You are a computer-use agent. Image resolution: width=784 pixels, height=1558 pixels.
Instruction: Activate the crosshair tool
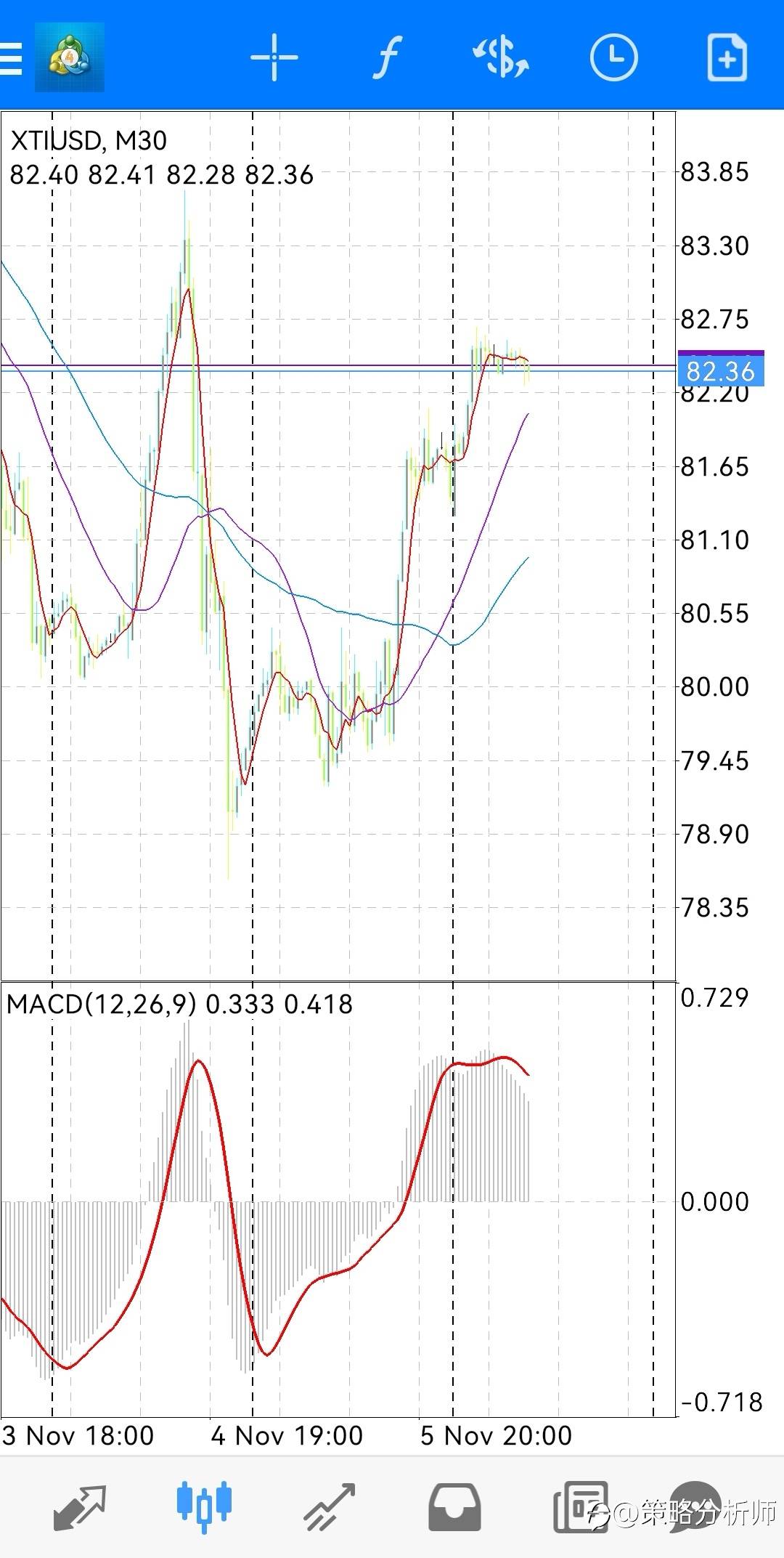pyautogui.click(x=274, y=57)
